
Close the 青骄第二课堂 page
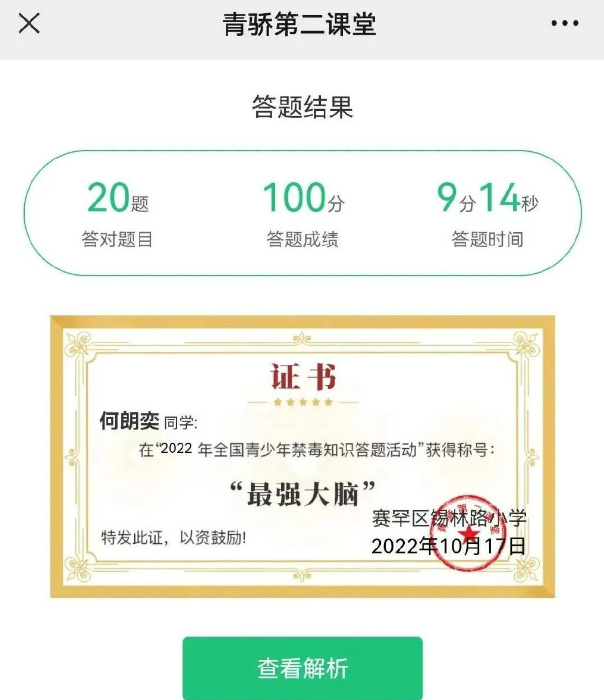click(30, 23)
